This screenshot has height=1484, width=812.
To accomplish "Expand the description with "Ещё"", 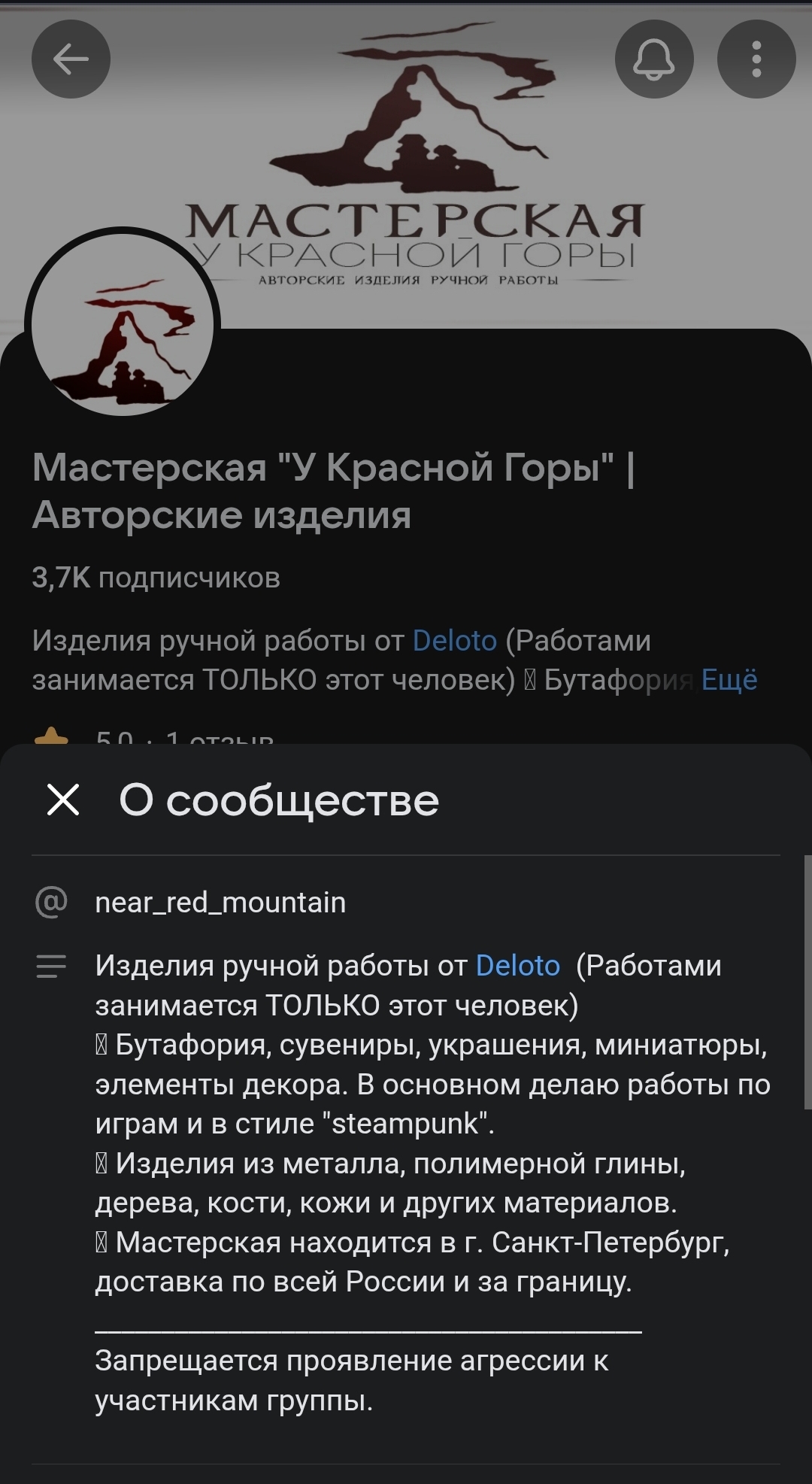I will pyautogui.click(x=729, y=680).
